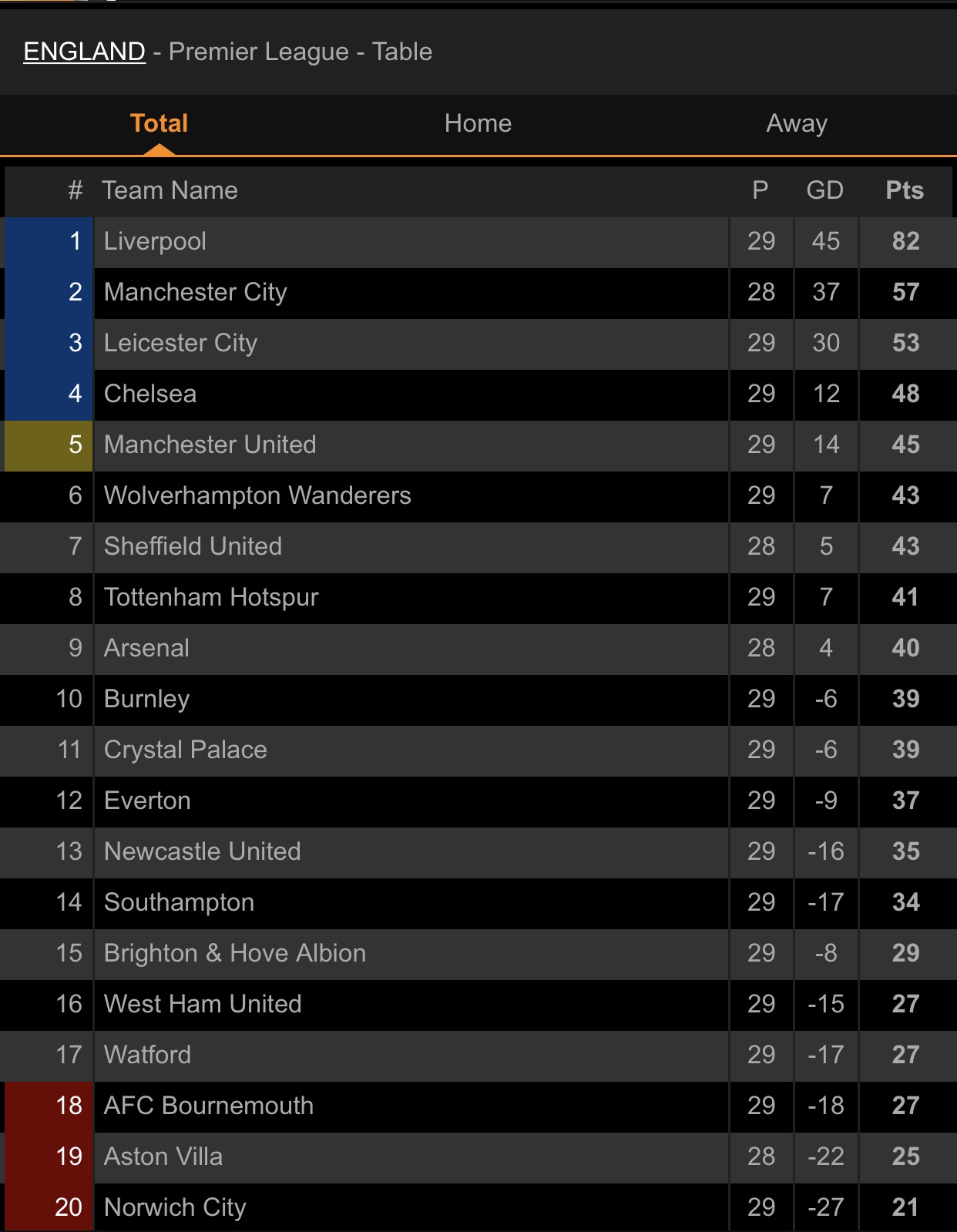Open Liverpool's team row

[x=155, y=241]
